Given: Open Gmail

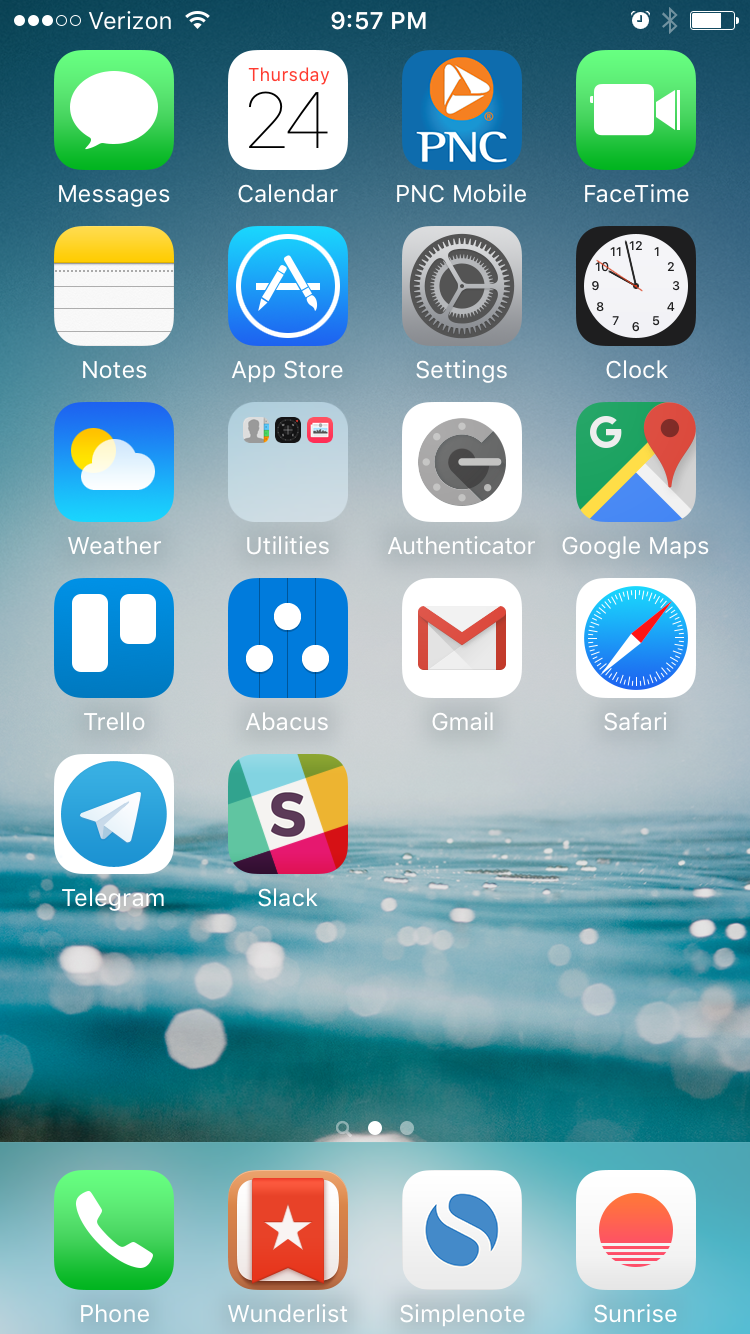Looking at the screenshot, I should coord(462,638).
